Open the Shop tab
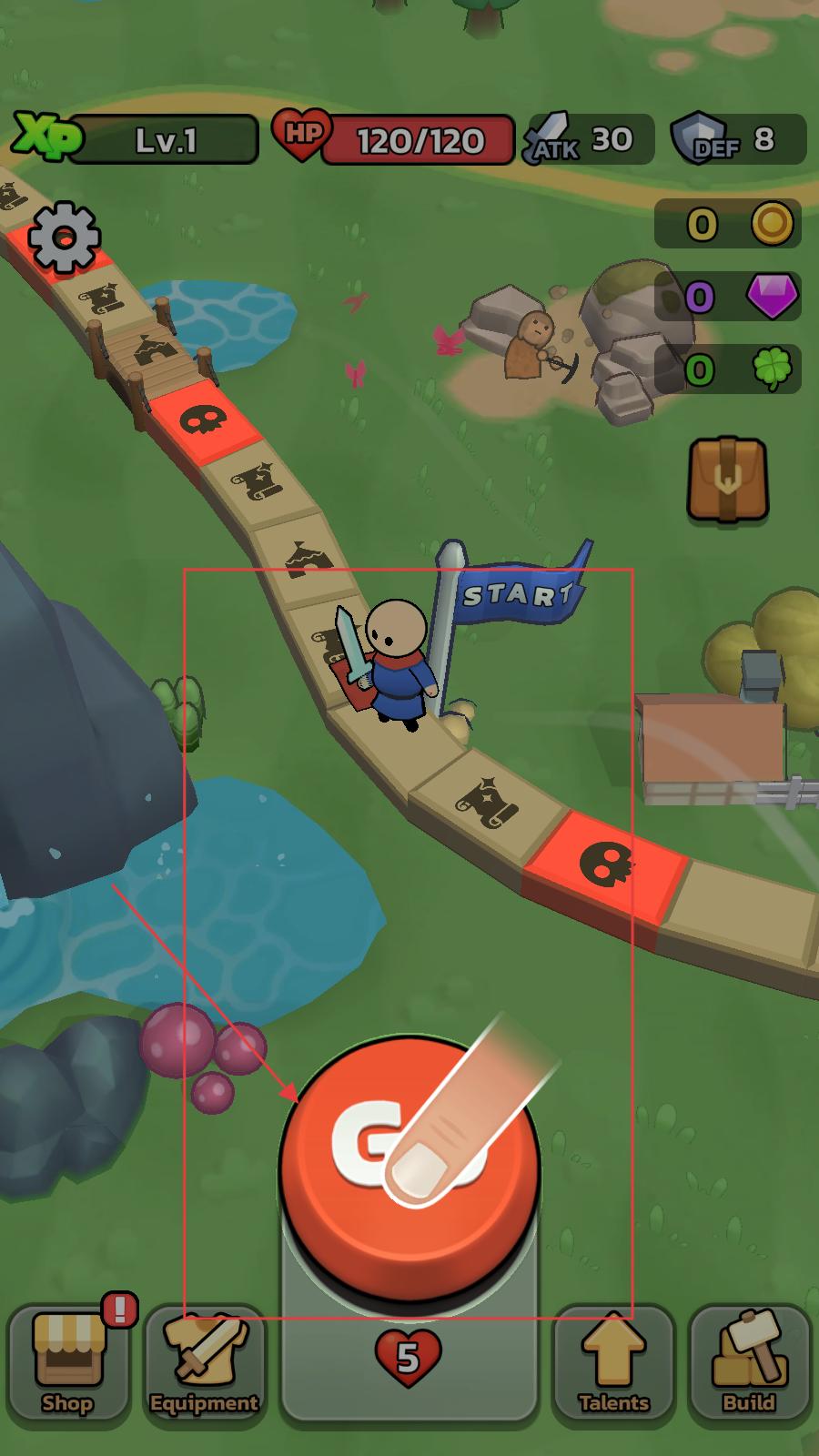819x1456 pixels. (x=67, y=1362)
